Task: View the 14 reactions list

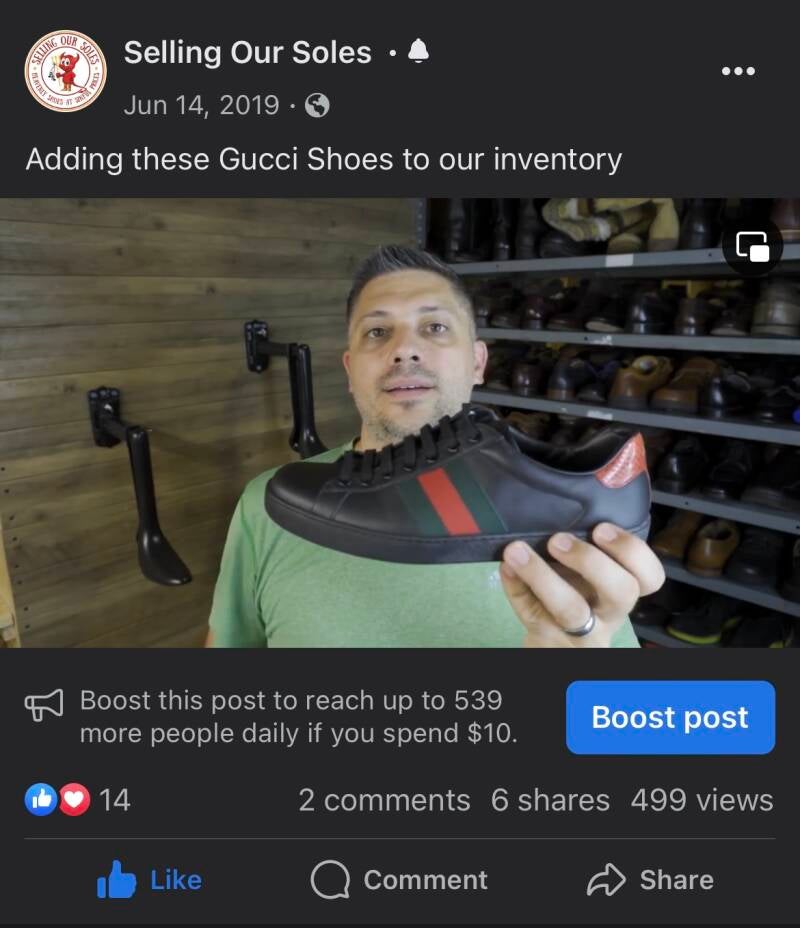Action: click(x=78, y=800)
